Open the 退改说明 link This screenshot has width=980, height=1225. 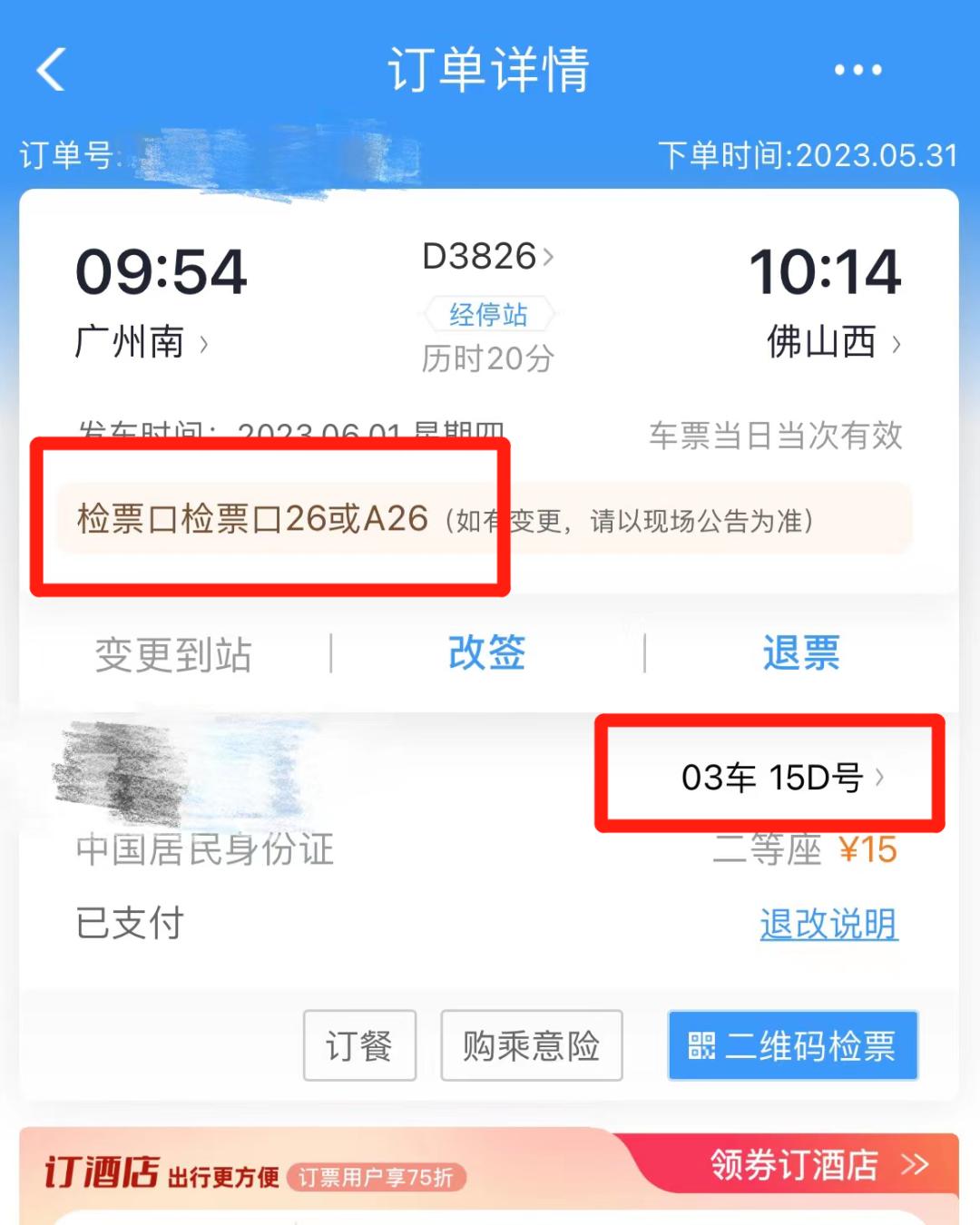pyautogui.click(x=828, y=925)
